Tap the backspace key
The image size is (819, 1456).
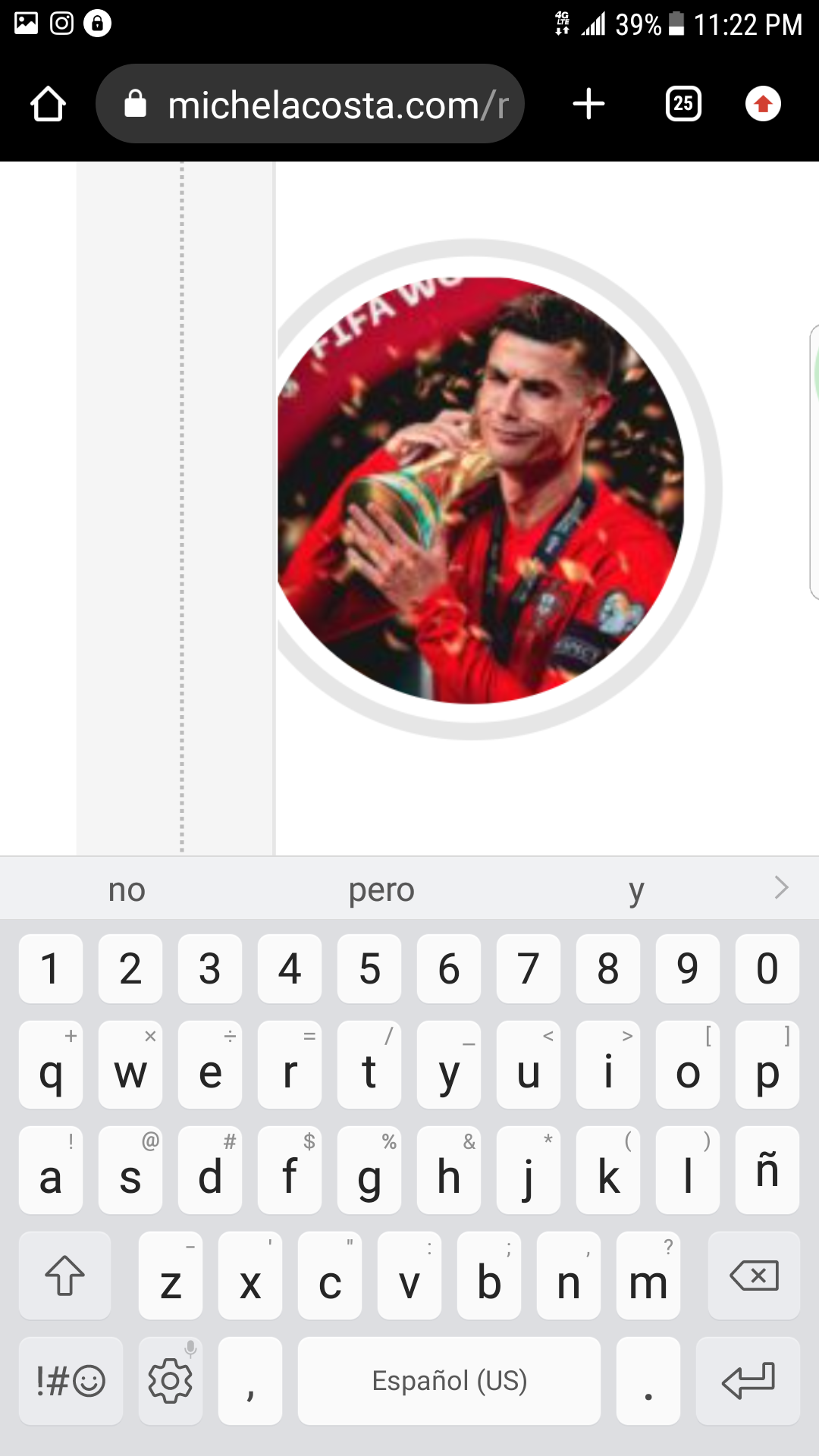[x=754, y=1276]
